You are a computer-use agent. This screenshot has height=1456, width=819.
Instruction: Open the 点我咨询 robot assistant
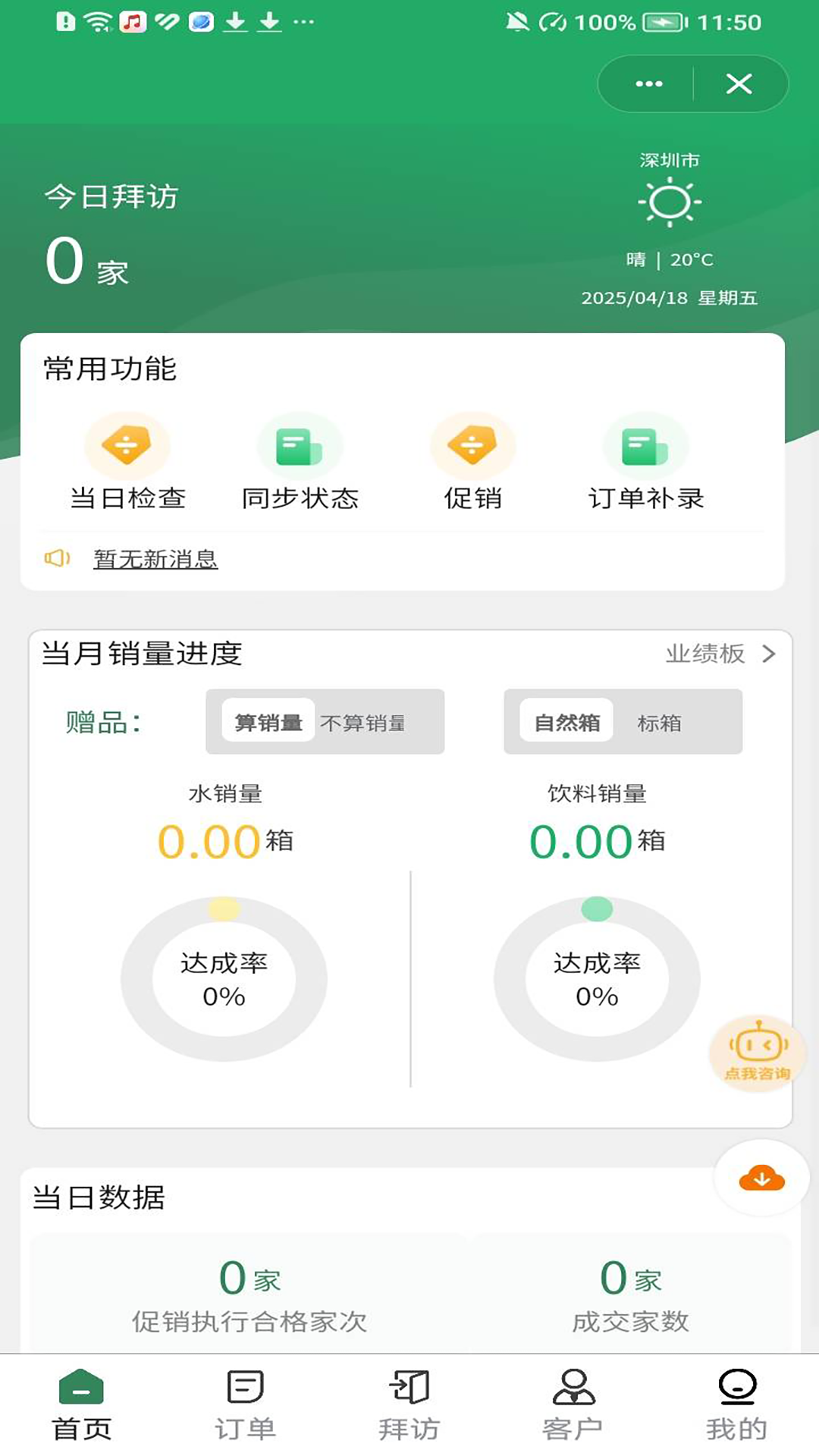coord(757,1053)
